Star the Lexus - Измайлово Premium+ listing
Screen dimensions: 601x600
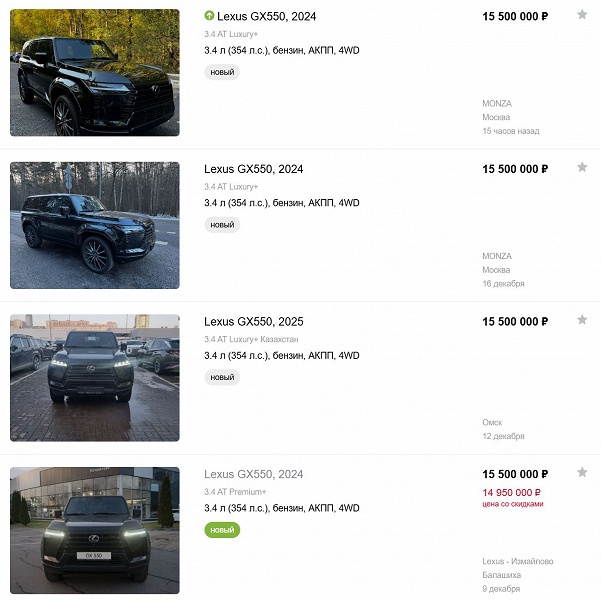(x=582, y=472)
